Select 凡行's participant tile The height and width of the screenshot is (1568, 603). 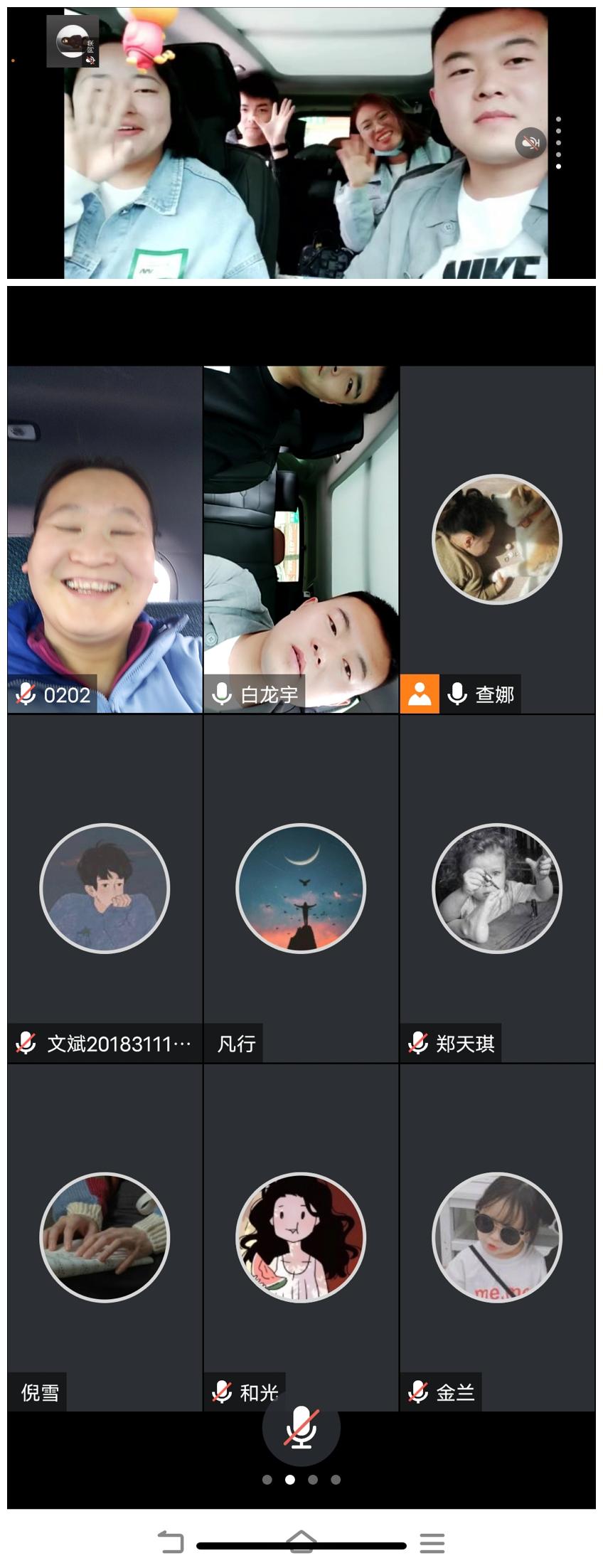pyautogui.click(x=301, y=888)
